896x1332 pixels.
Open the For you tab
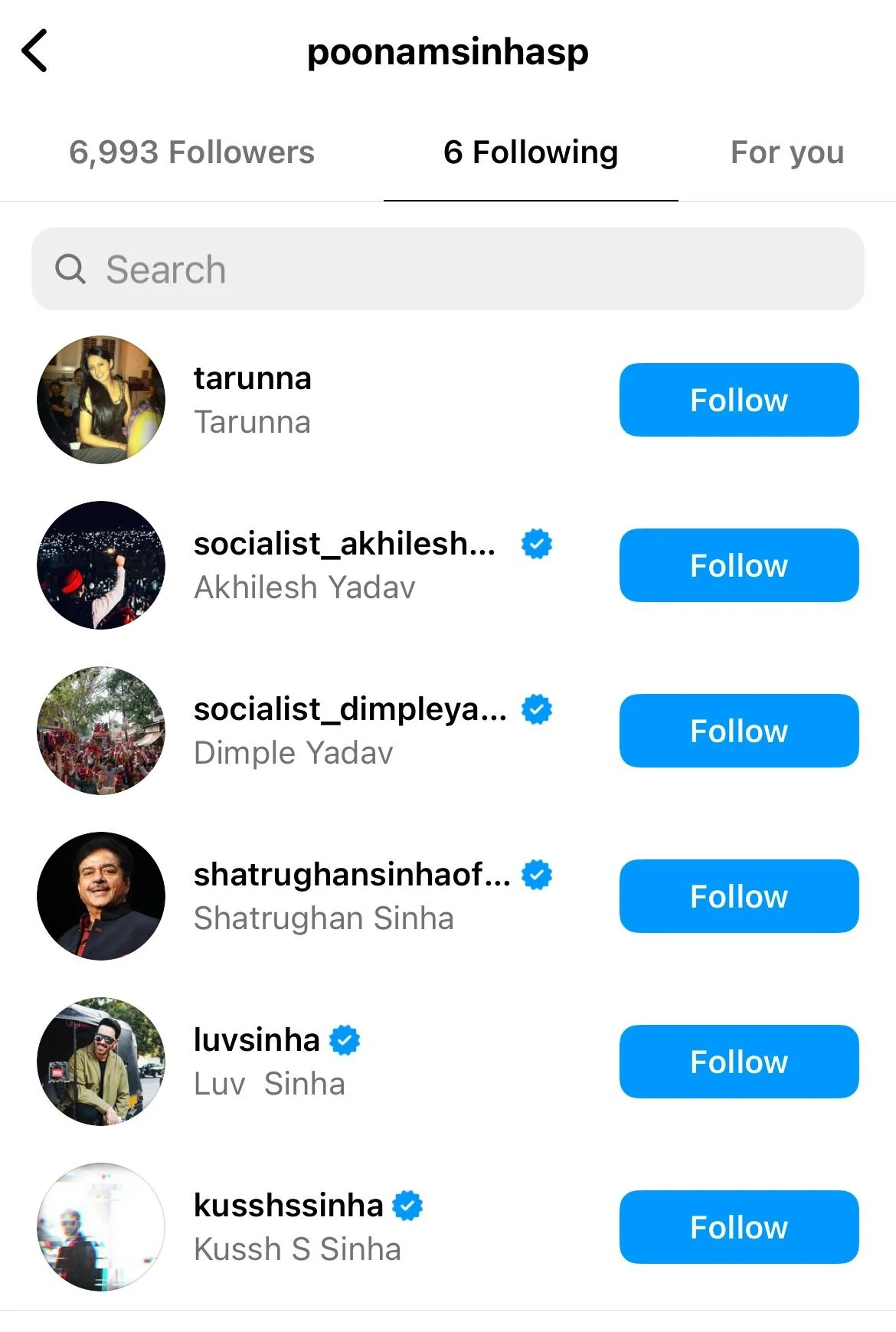[786, 152]
